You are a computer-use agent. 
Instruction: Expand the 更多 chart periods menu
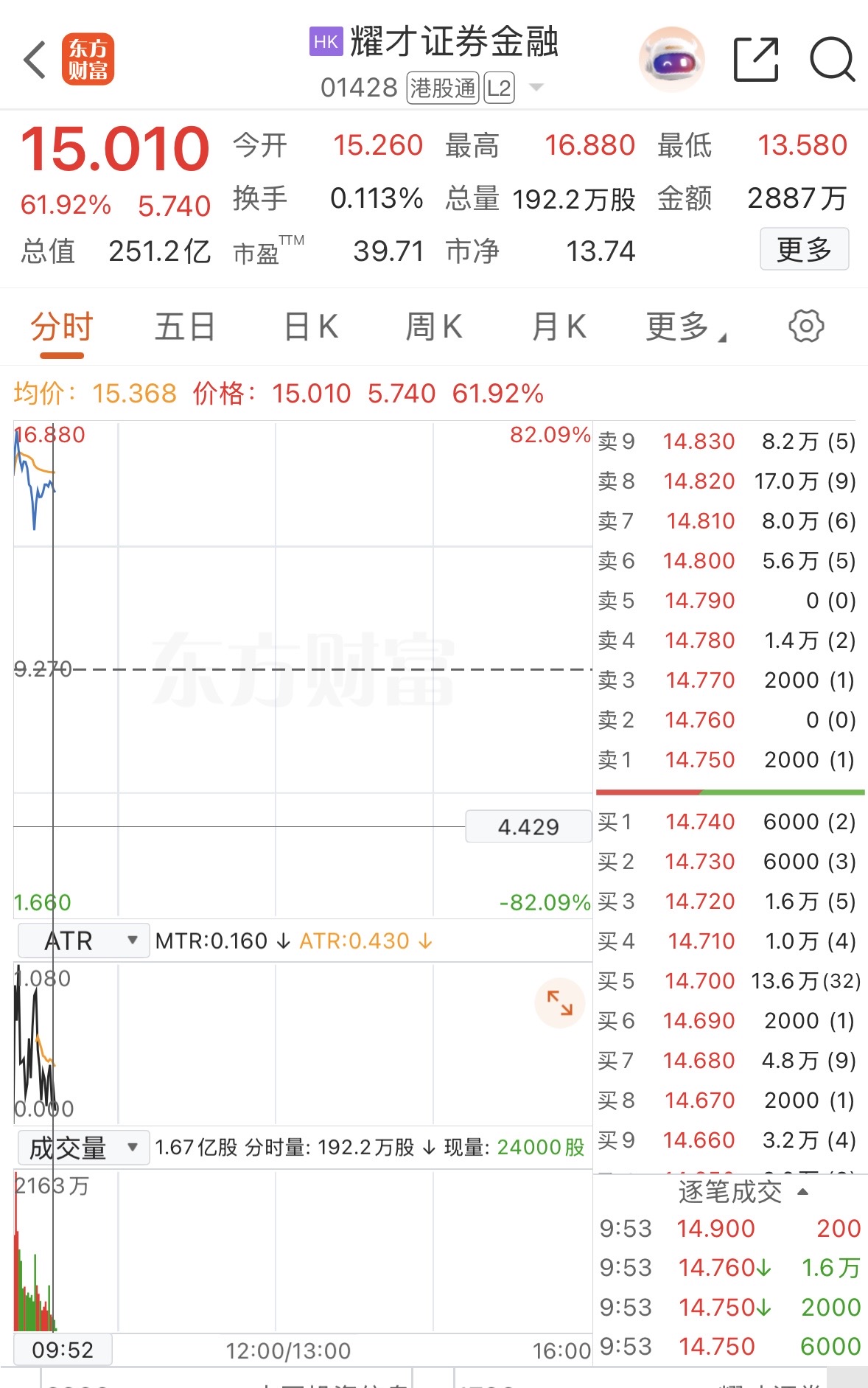click(x=685, y=327)
